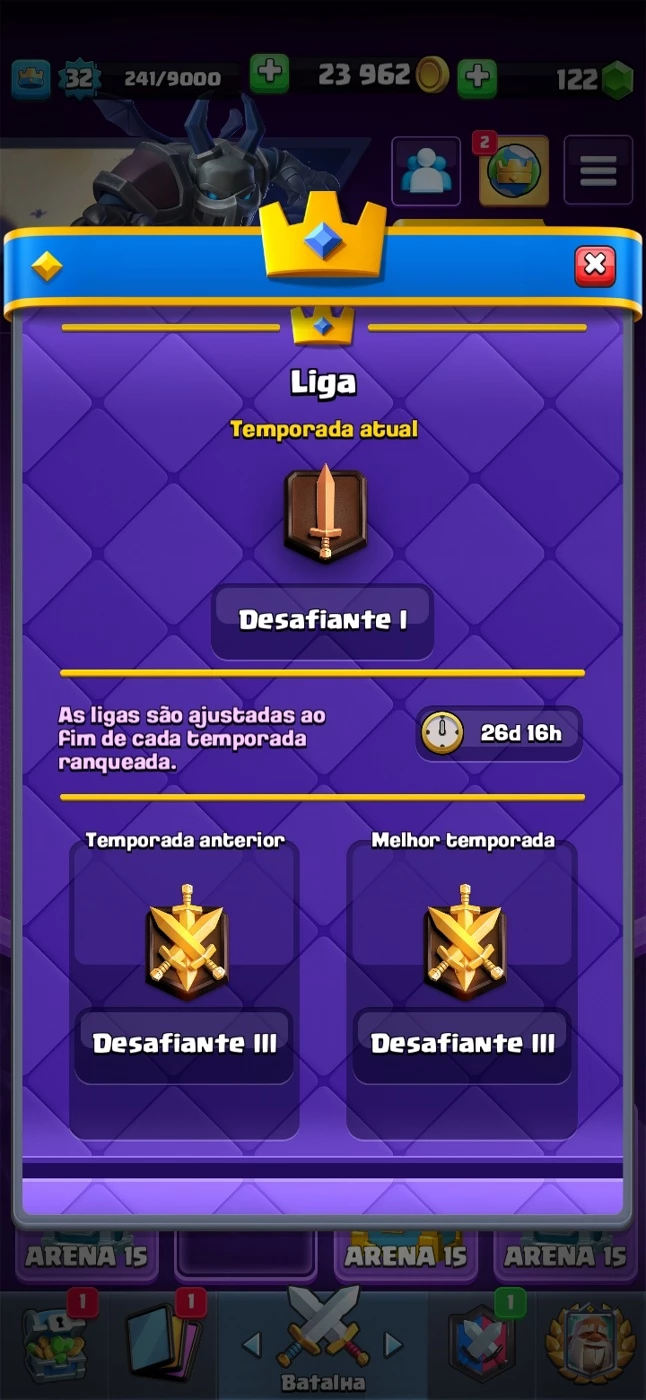Tap the green plus next to gold coins
The width and height of the screenshot is (646, 1400).
click(x=478, y=77)
